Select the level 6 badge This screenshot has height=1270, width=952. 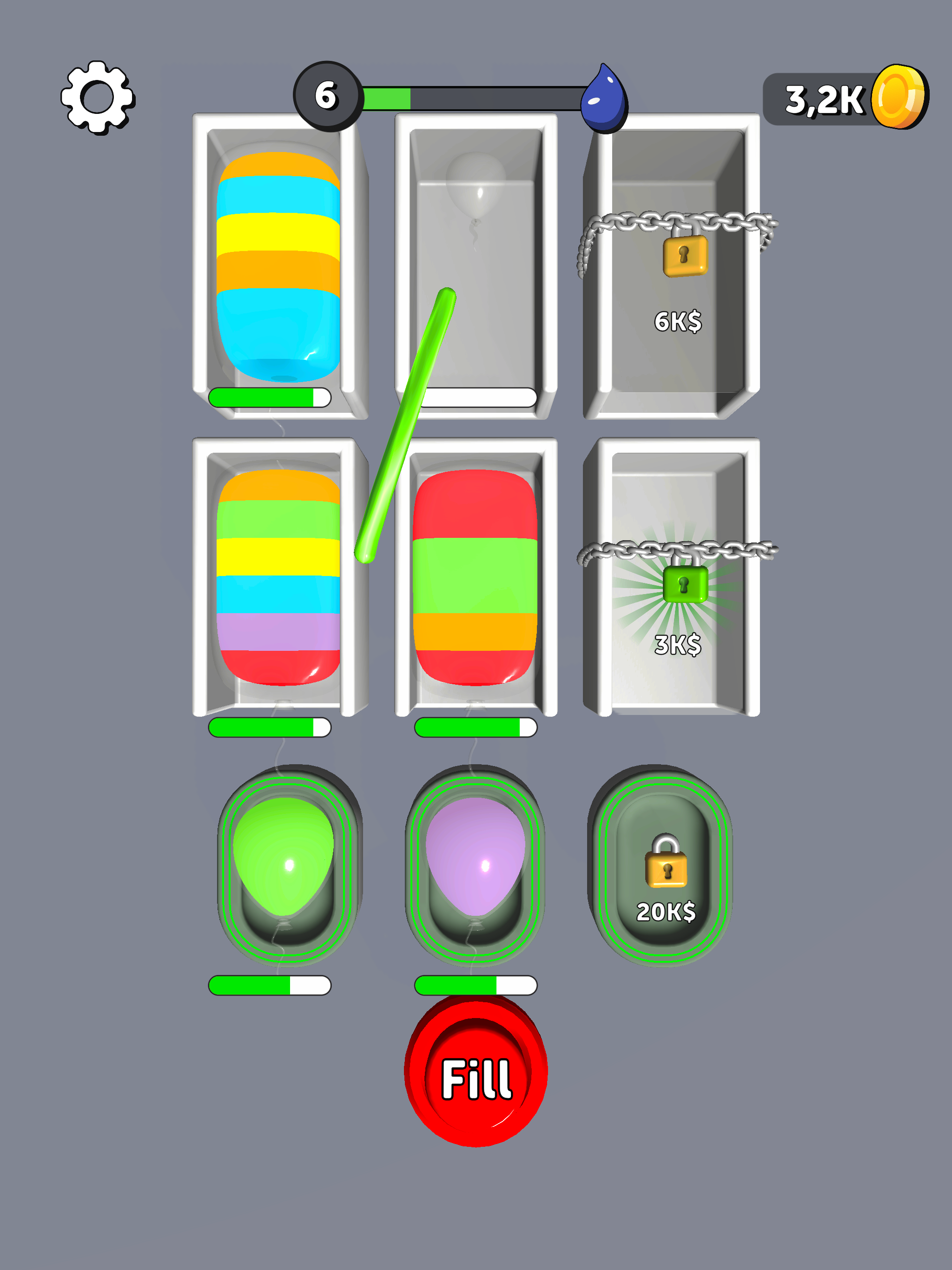tap(327, 95)
